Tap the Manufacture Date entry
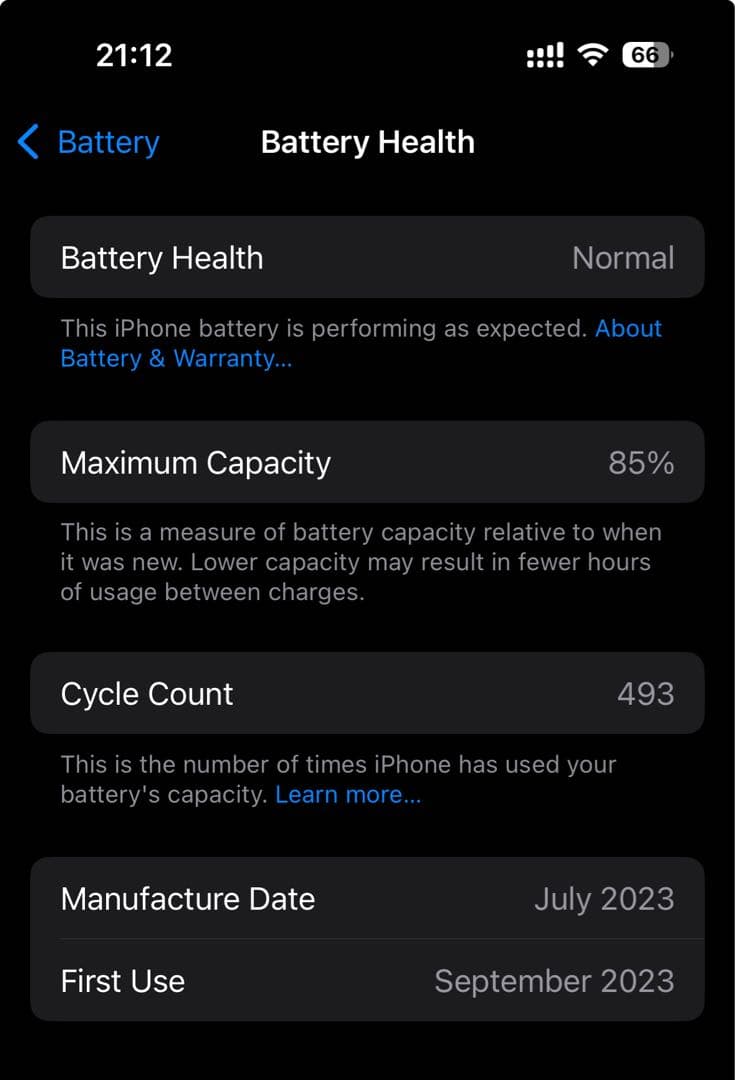Screen dimensions: 735x1080 click(x=367, y=899)
